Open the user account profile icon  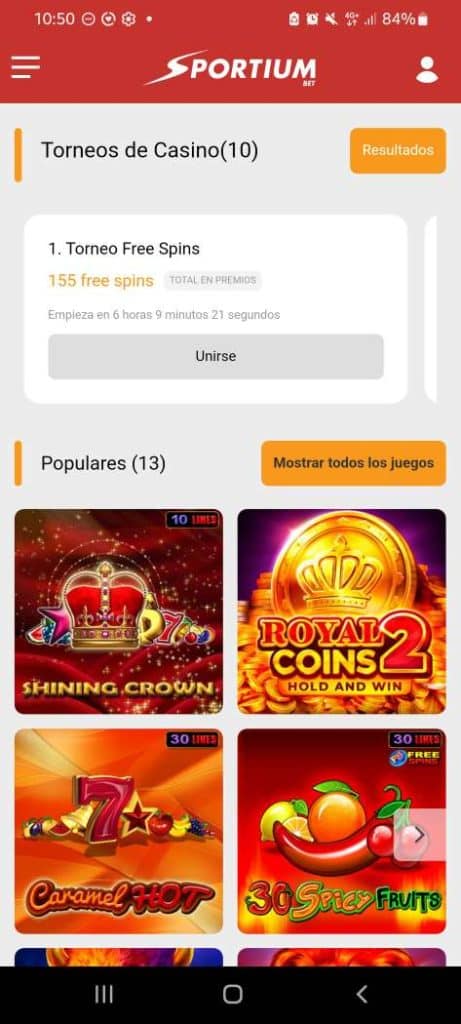[x=427, y=69]
